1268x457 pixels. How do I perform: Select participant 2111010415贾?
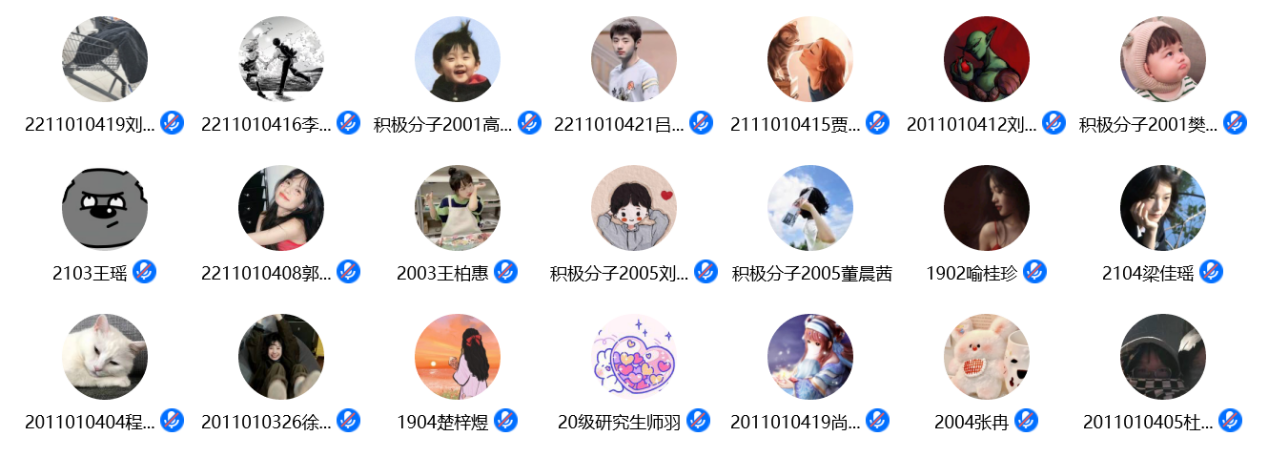pos(810,59)
